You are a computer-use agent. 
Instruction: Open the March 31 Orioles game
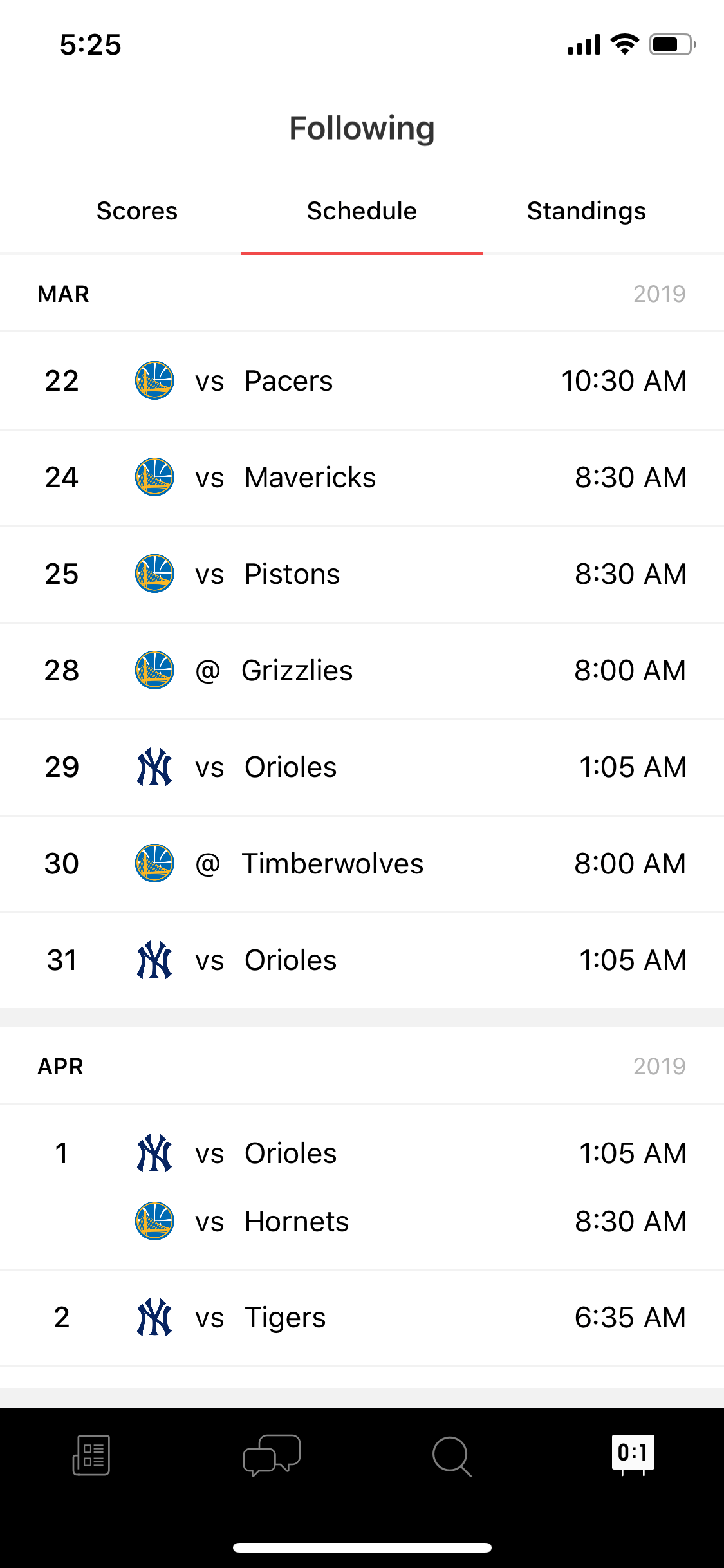tap(362, 960)
